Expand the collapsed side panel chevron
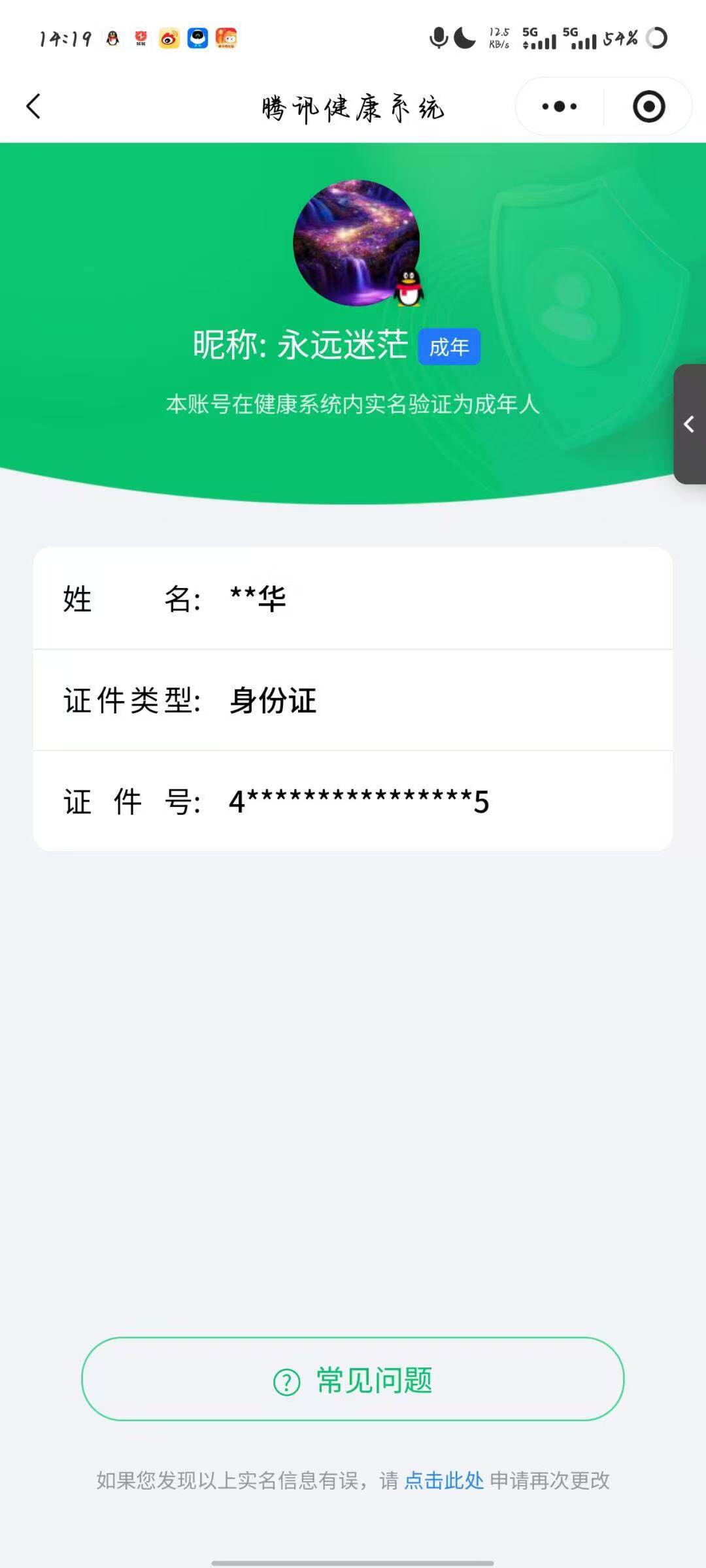 [689, 425]
